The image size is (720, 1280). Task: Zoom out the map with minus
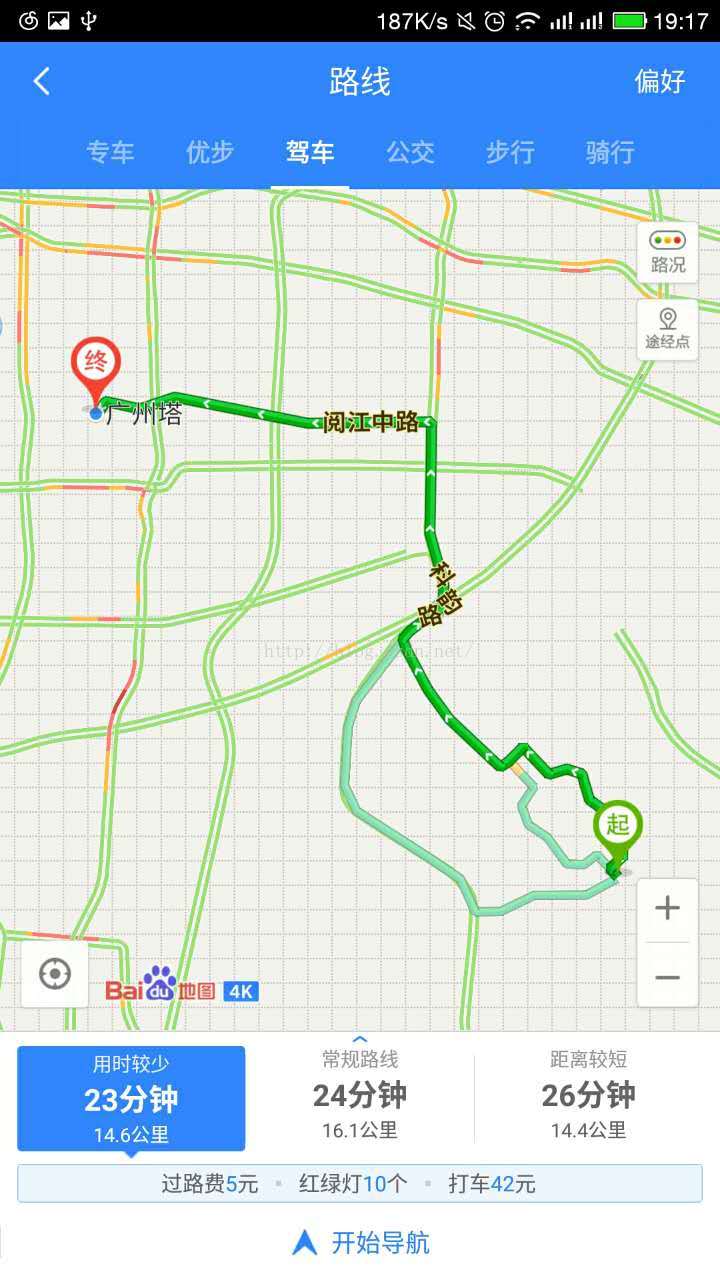click(x=667, y=977)
